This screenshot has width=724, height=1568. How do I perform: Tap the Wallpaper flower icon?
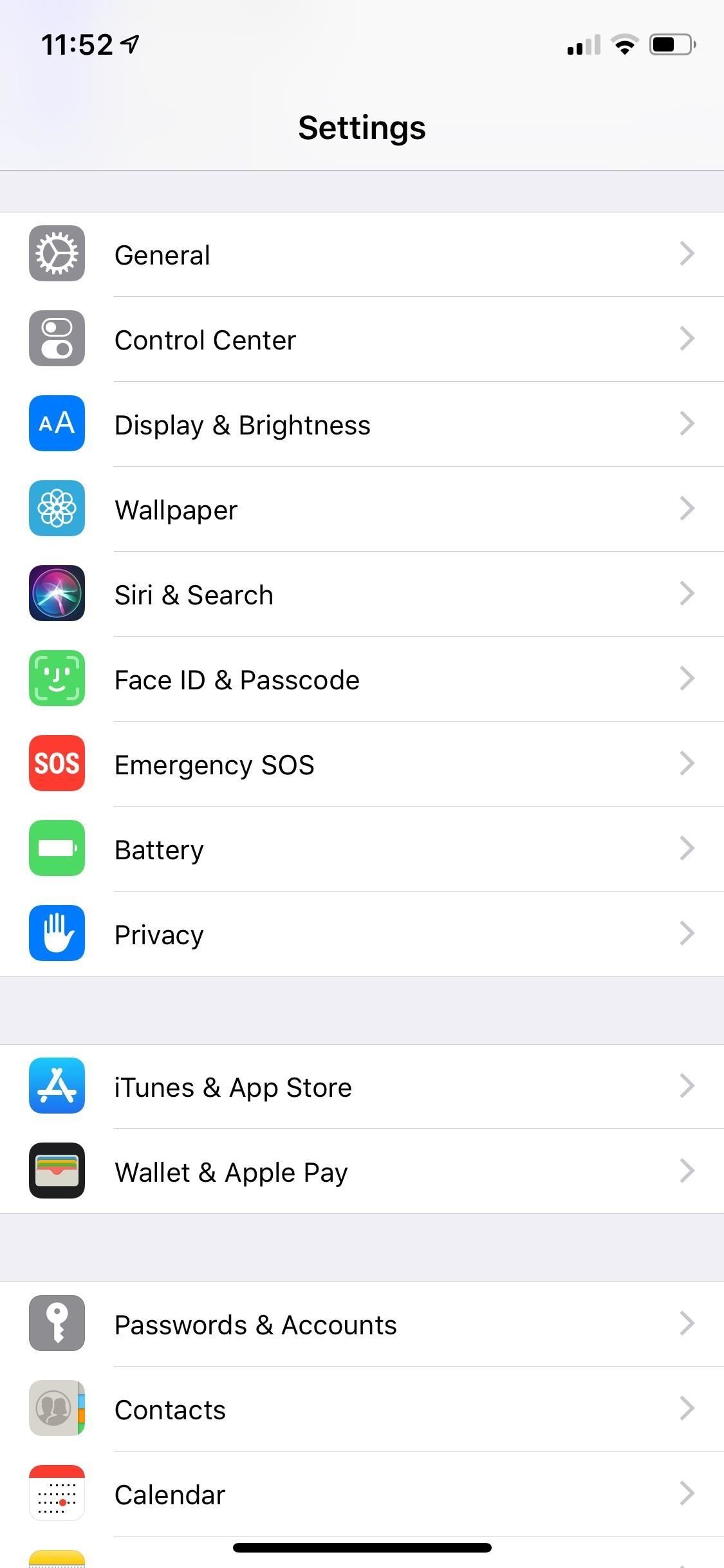[57, 509]
